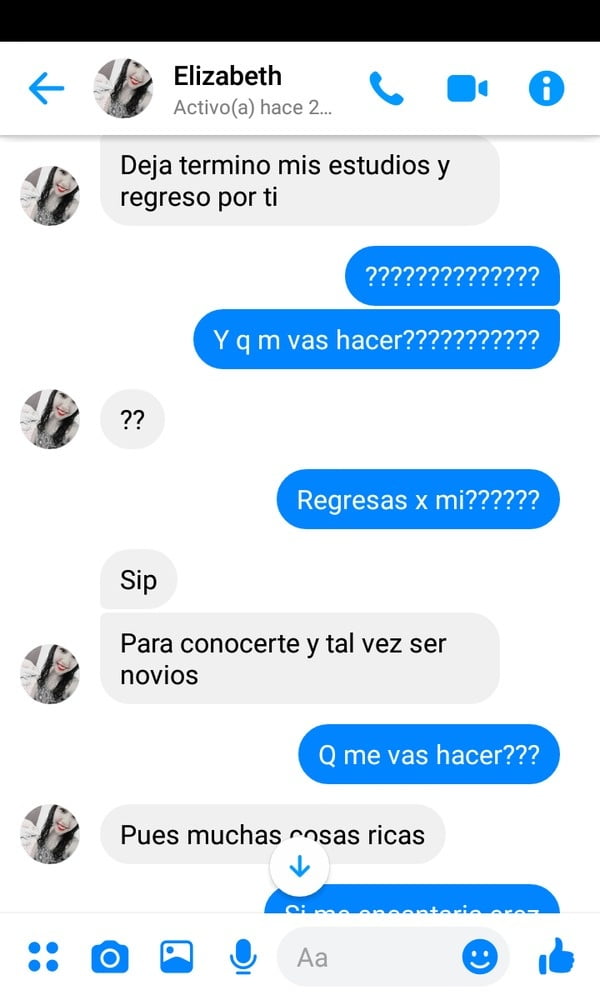
Task: Focus the Aa message text field
Action: [370, 957]
